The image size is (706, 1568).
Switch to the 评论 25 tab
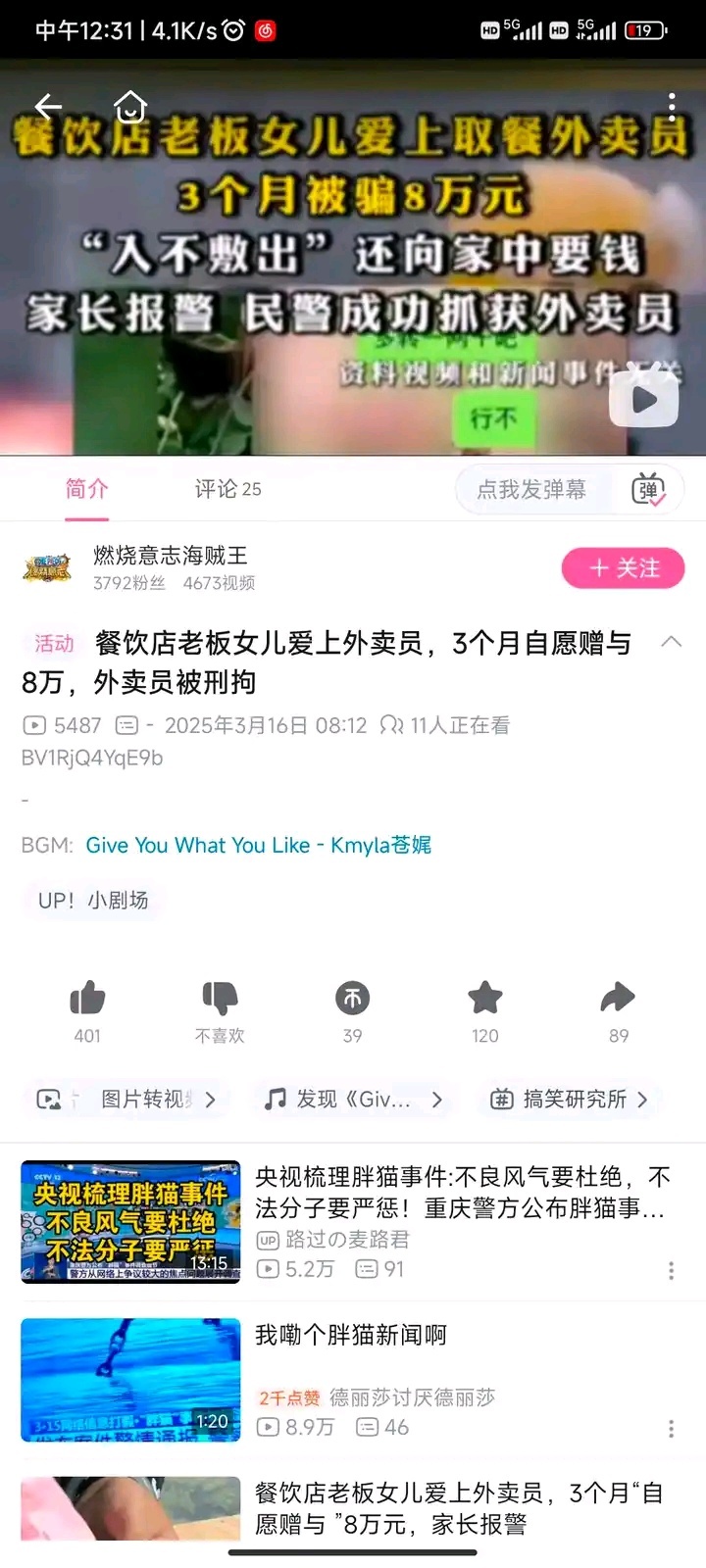tap(227, 489)
